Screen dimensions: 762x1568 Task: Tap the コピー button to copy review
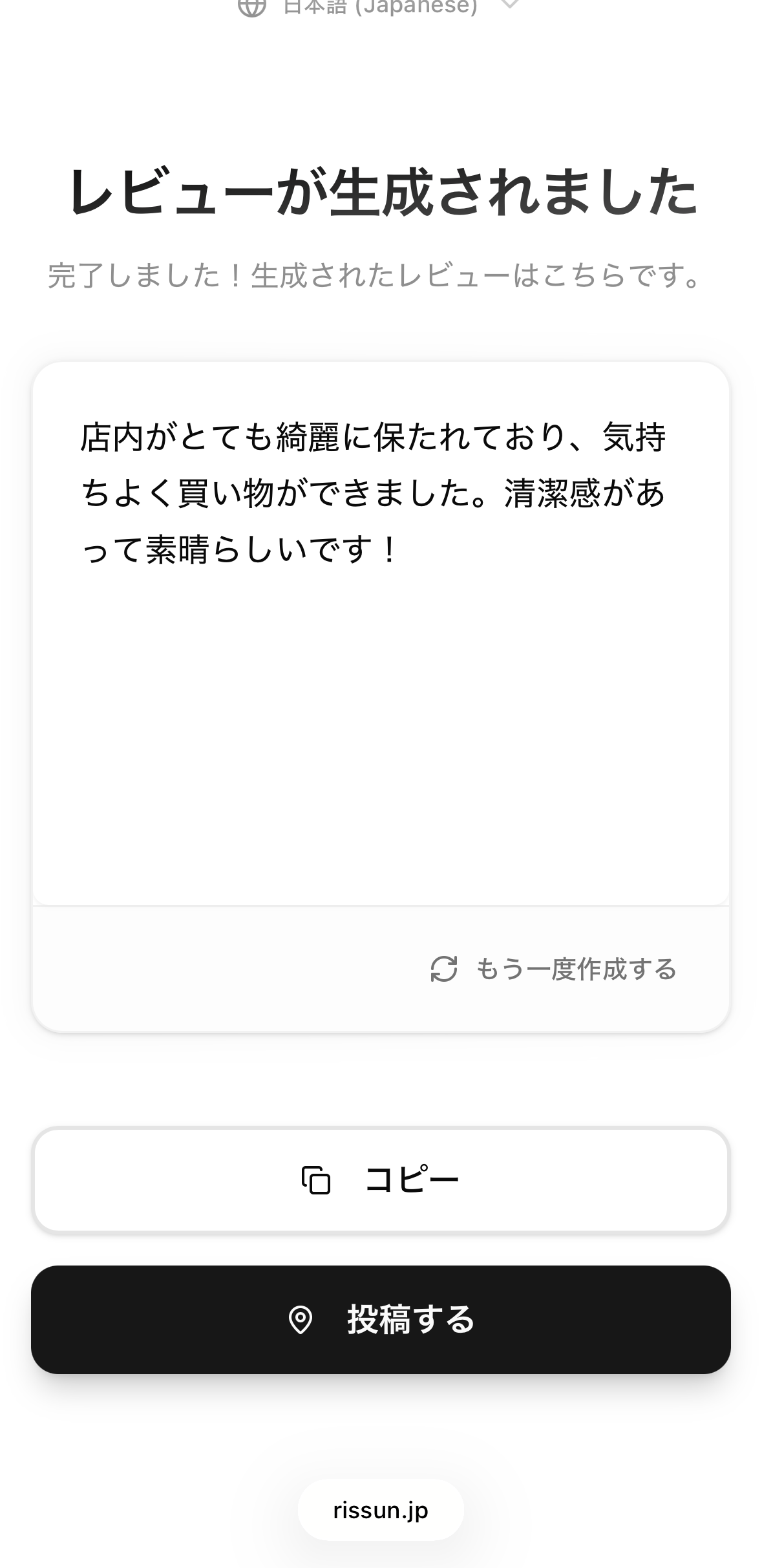381,1178
